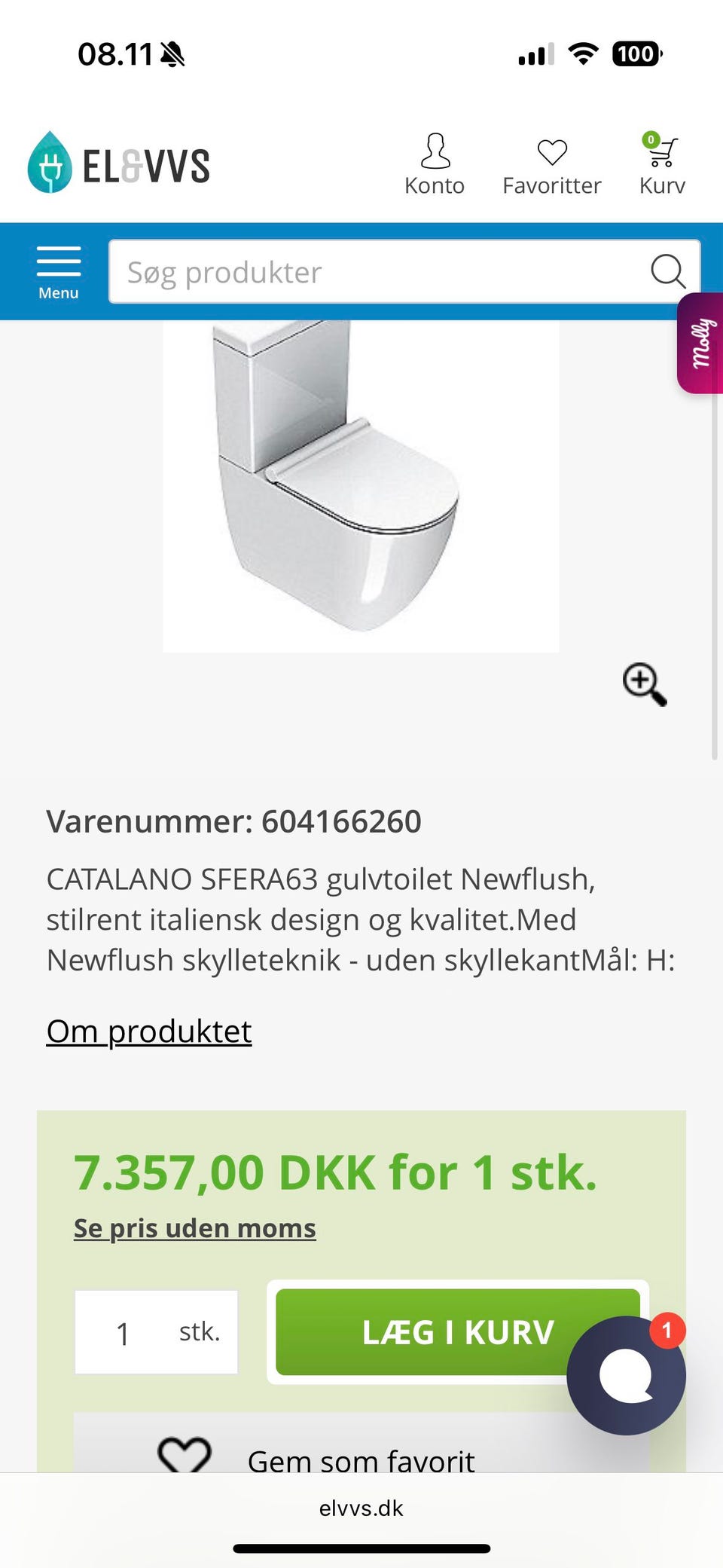This screenshot has height=1568, width=723.
Task: Click the quantity input showing 1 stk.
Action: [155, 1331]
